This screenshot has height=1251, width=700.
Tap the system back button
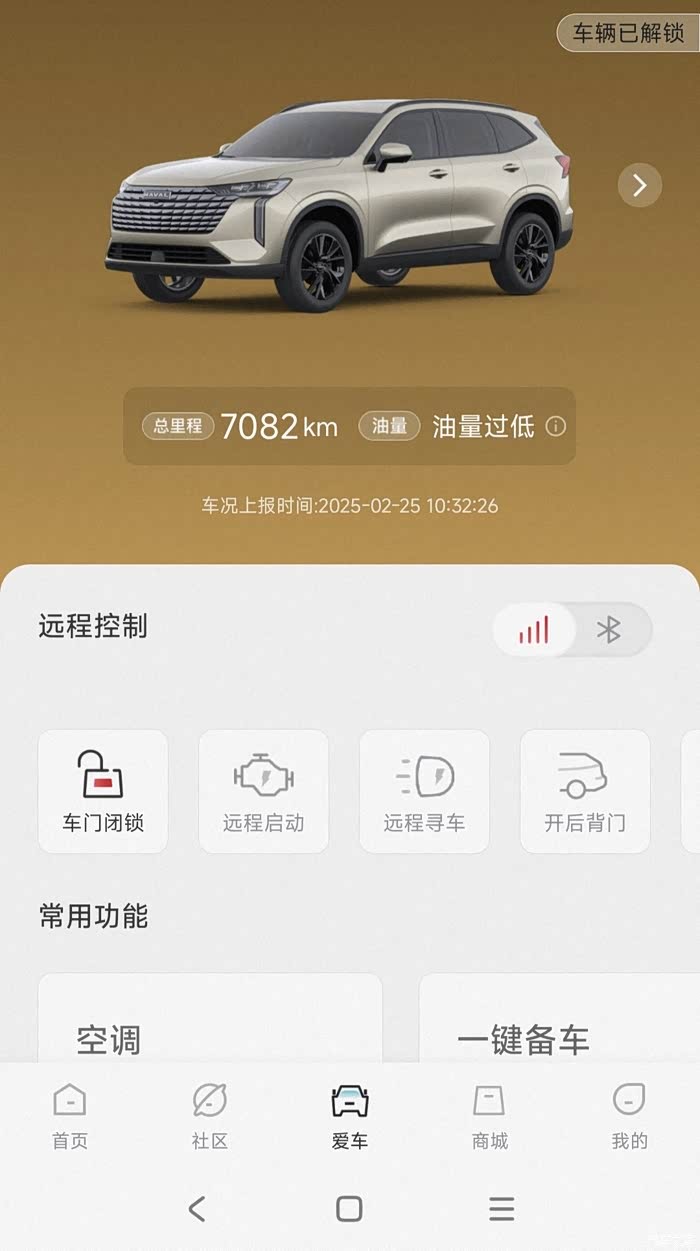[x=197, y=1209]
